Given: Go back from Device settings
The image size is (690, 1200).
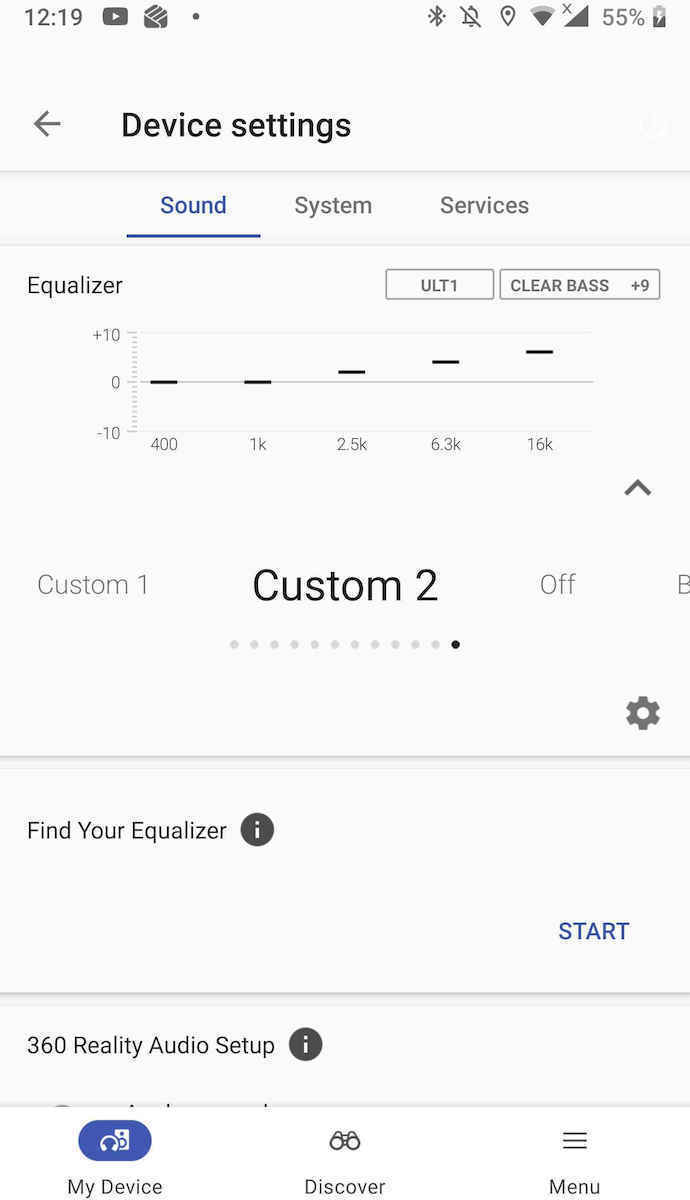Looking at the screenshot, I should click(x=47, y=124).
